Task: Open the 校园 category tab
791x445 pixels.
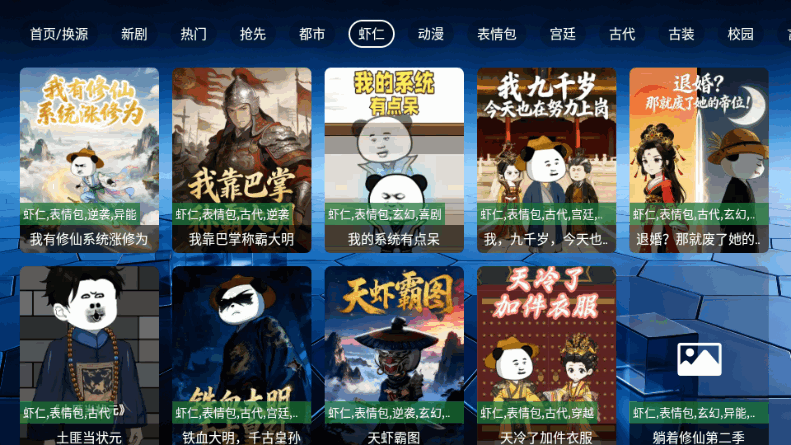Action: click(x=741, y=34)
